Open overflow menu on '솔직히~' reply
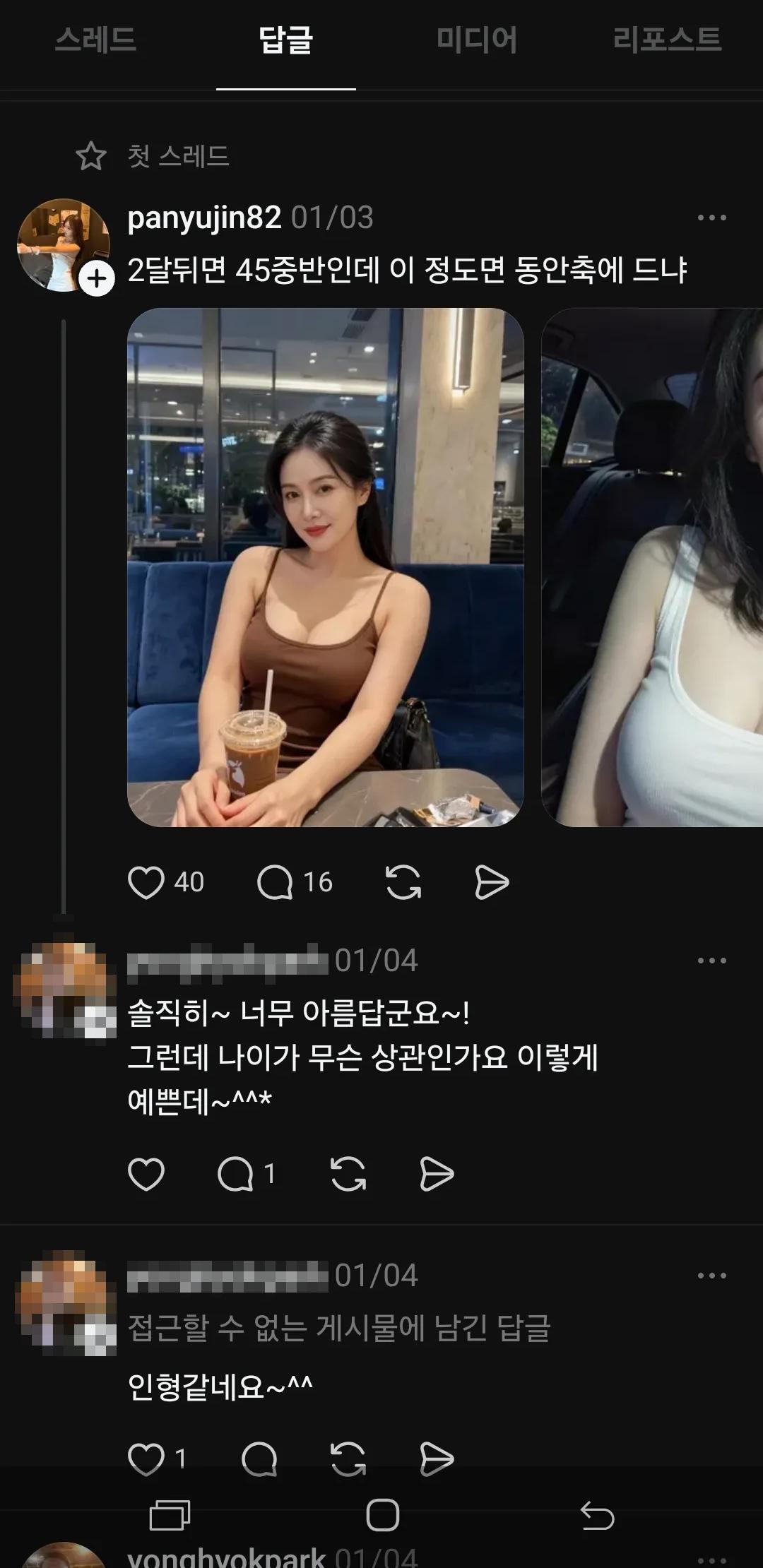The width and height of the screenshot is (763, 1568). (711, 961)
